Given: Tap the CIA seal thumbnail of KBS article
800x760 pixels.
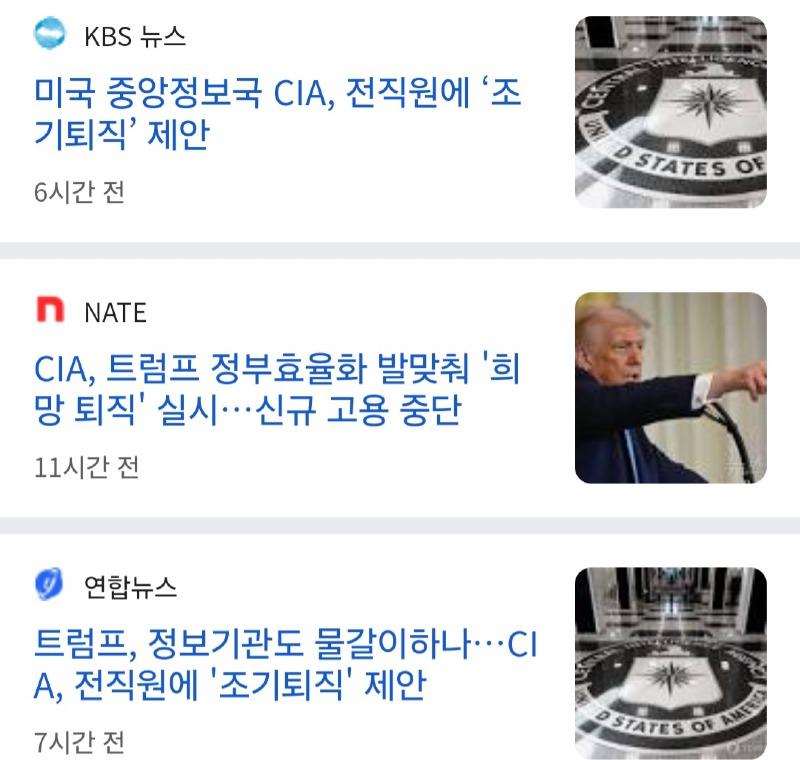Looking at the screenshot, I should tap(670, 112).
